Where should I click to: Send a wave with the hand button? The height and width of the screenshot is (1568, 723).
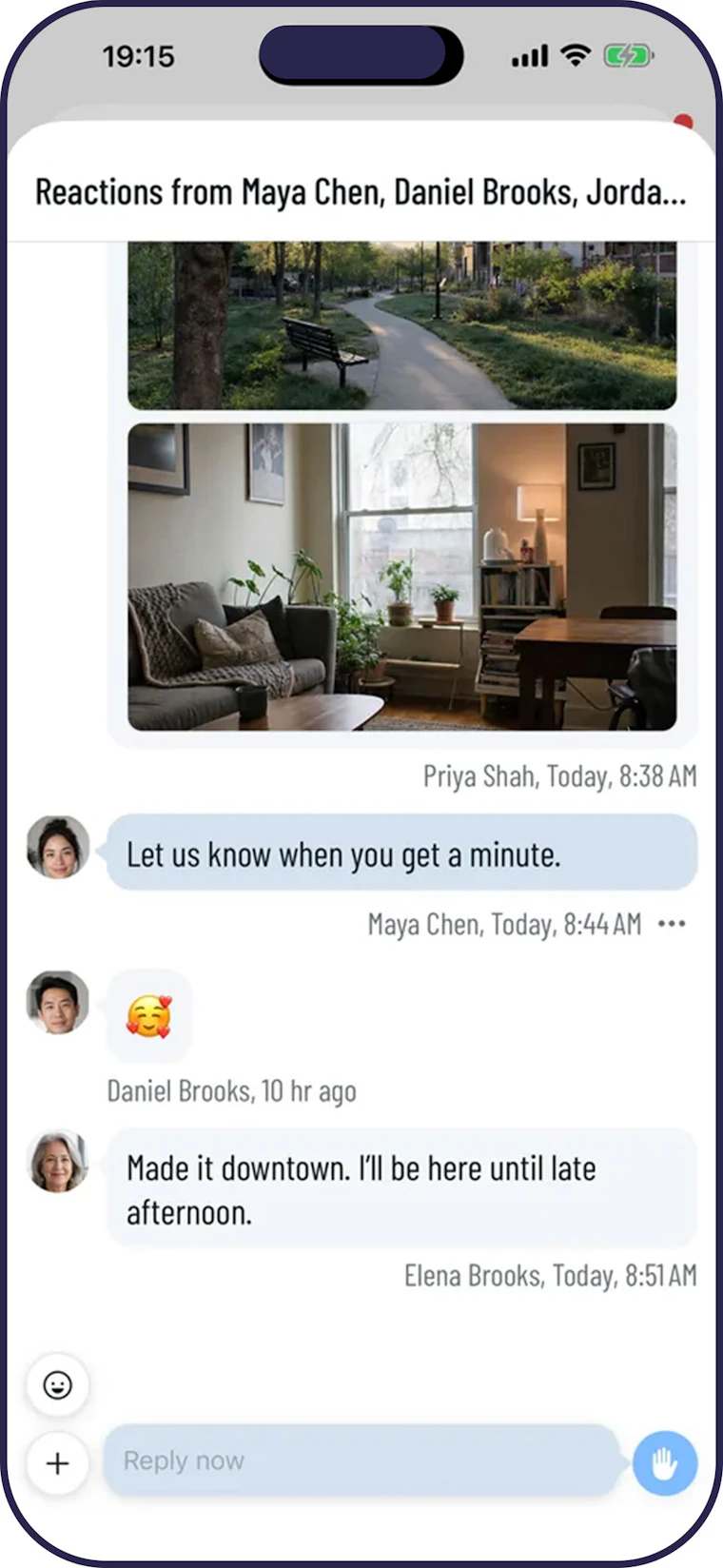click(x=665, y=1462)
